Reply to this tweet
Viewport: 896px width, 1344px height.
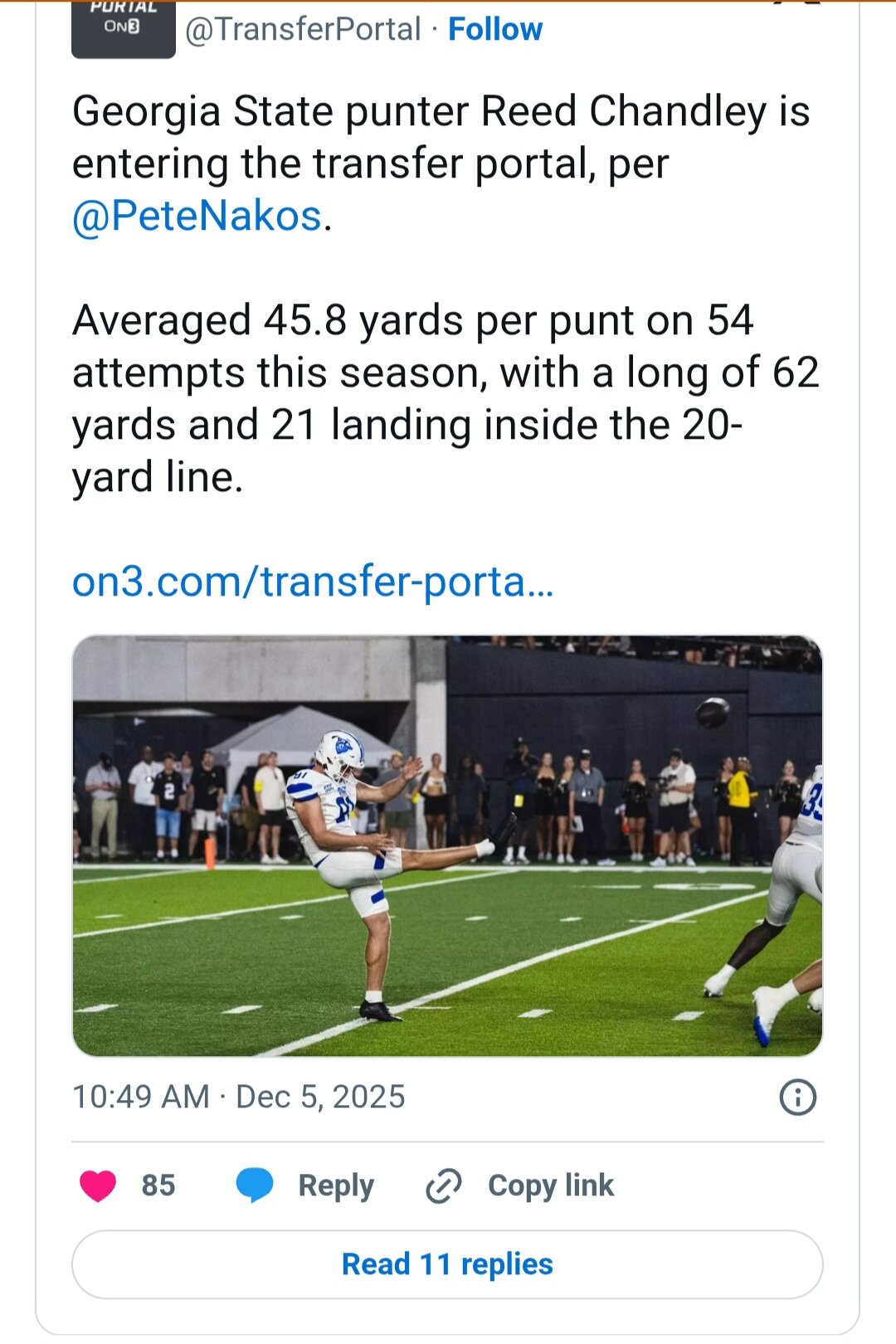tap(305, 1186)
